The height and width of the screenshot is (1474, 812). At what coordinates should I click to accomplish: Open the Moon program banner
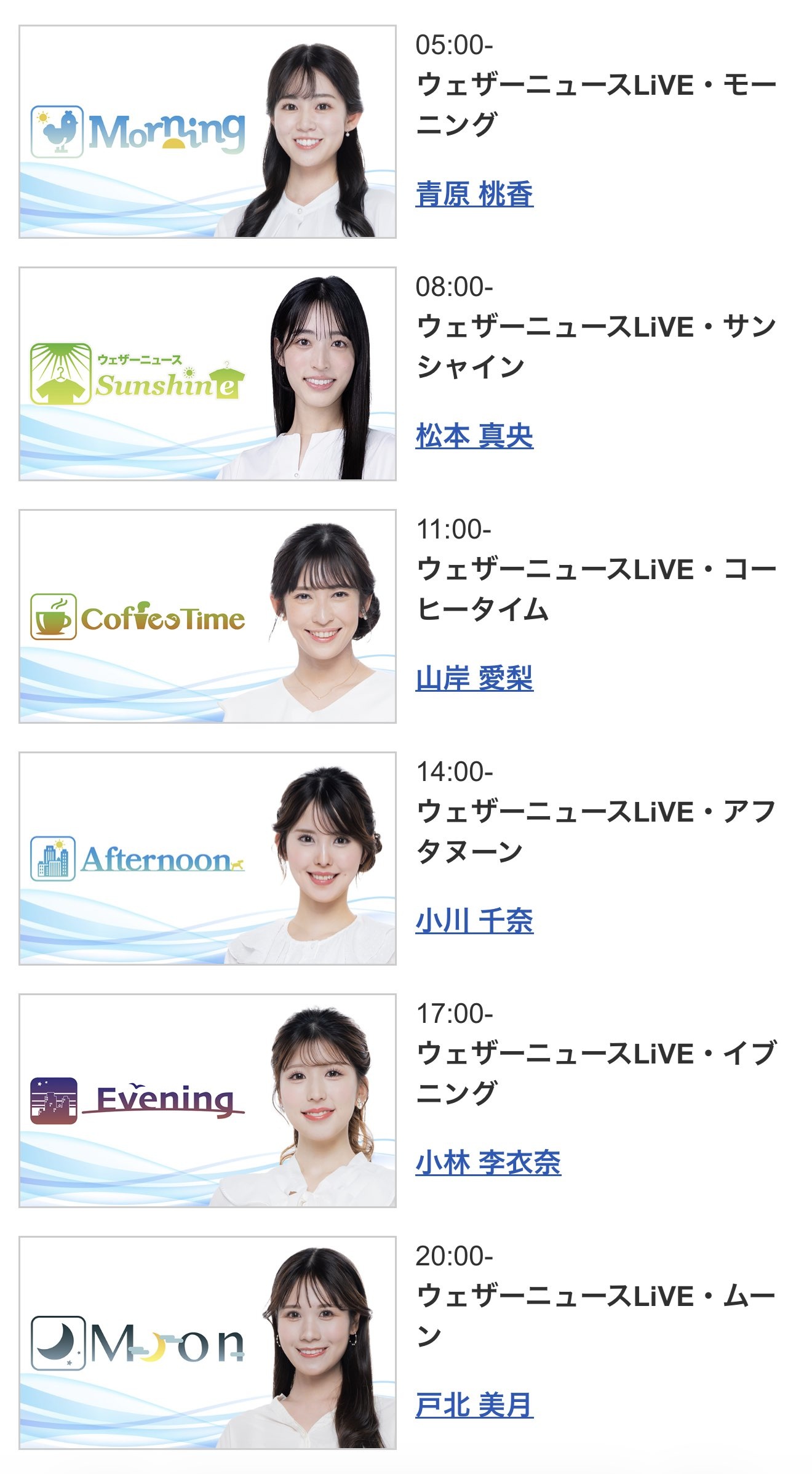[207, 1342]
